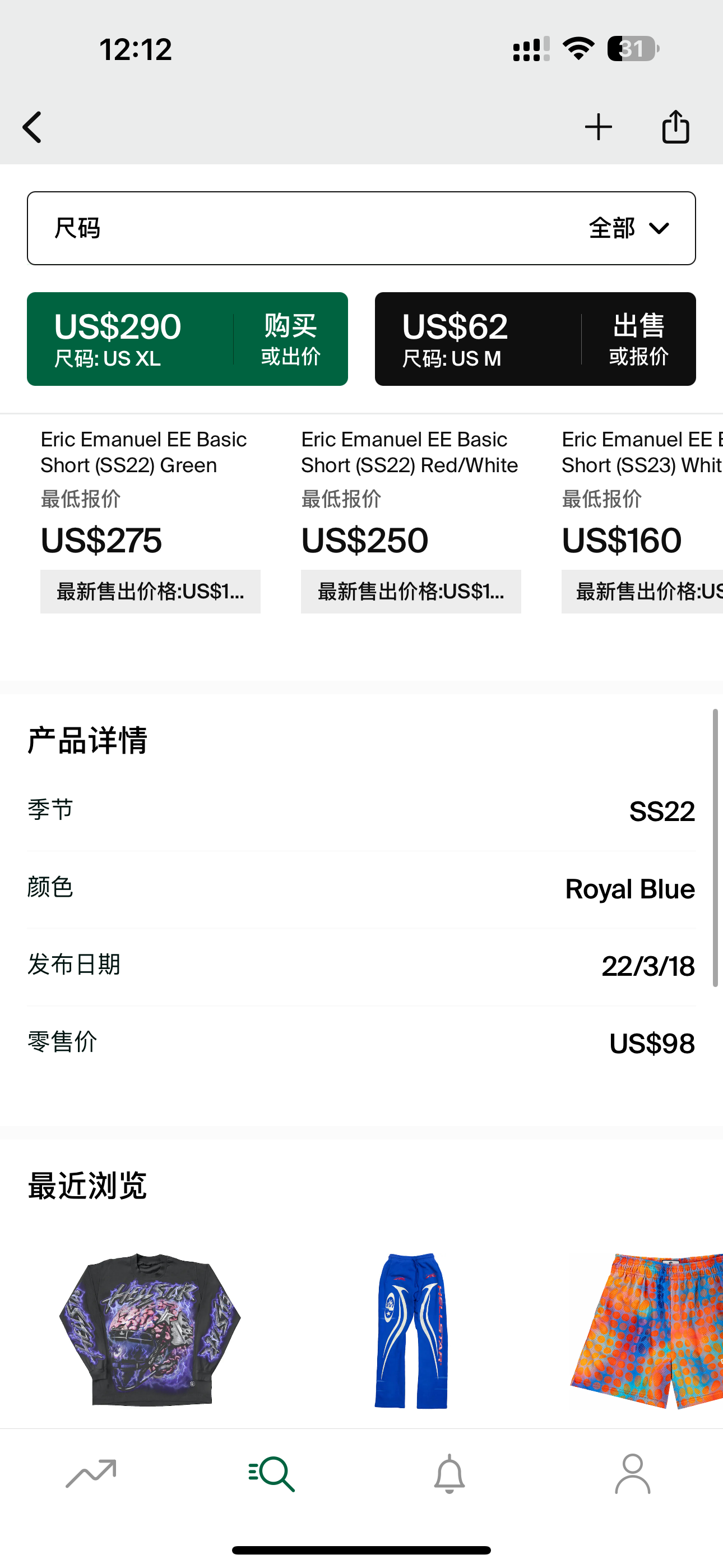Open the recently viewed orange patterned shorts
This screenshot has height=1568, width=723.
point(646,1331)
